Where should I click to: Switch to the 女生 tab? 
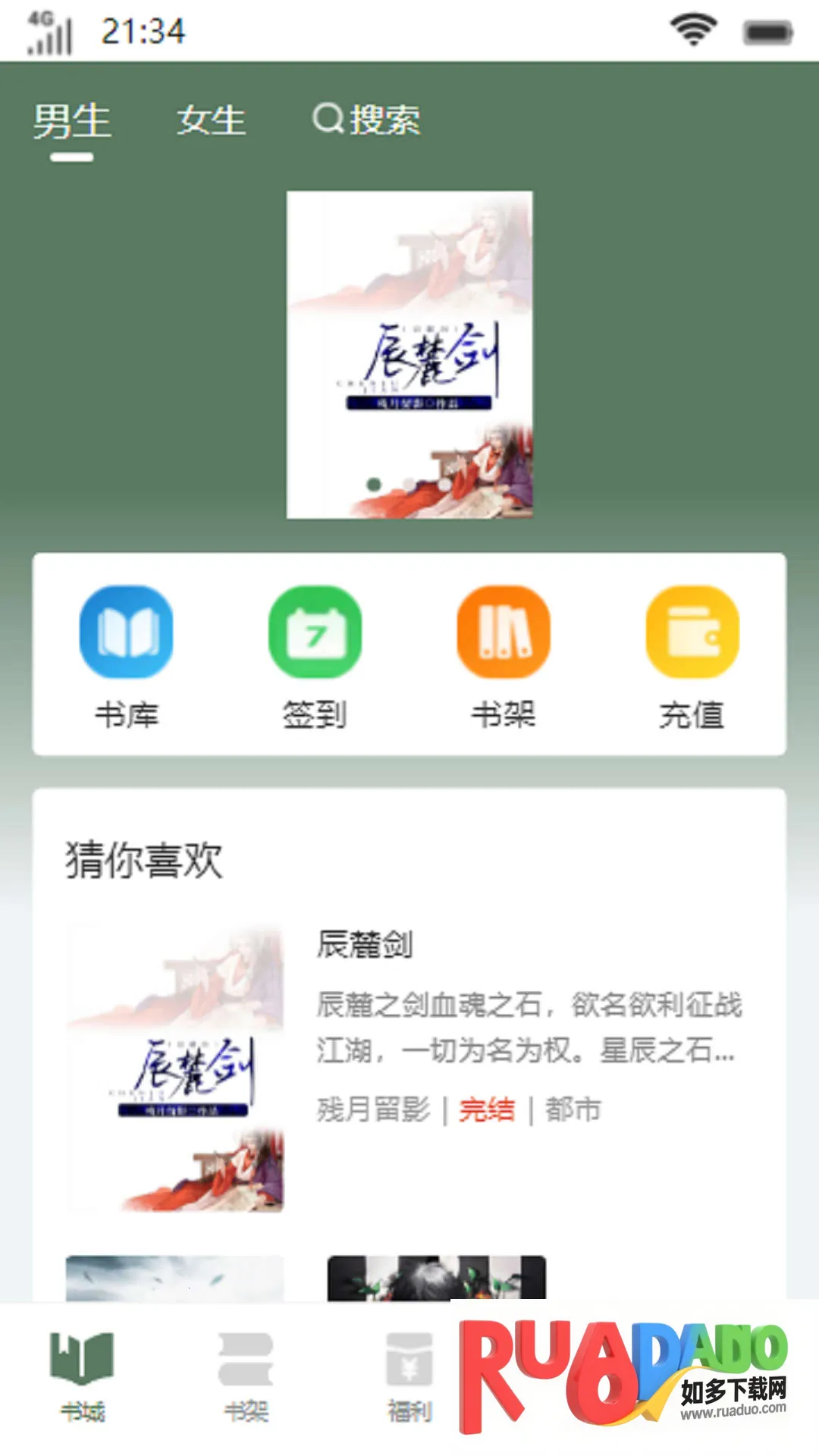click(x=212, y=120)
